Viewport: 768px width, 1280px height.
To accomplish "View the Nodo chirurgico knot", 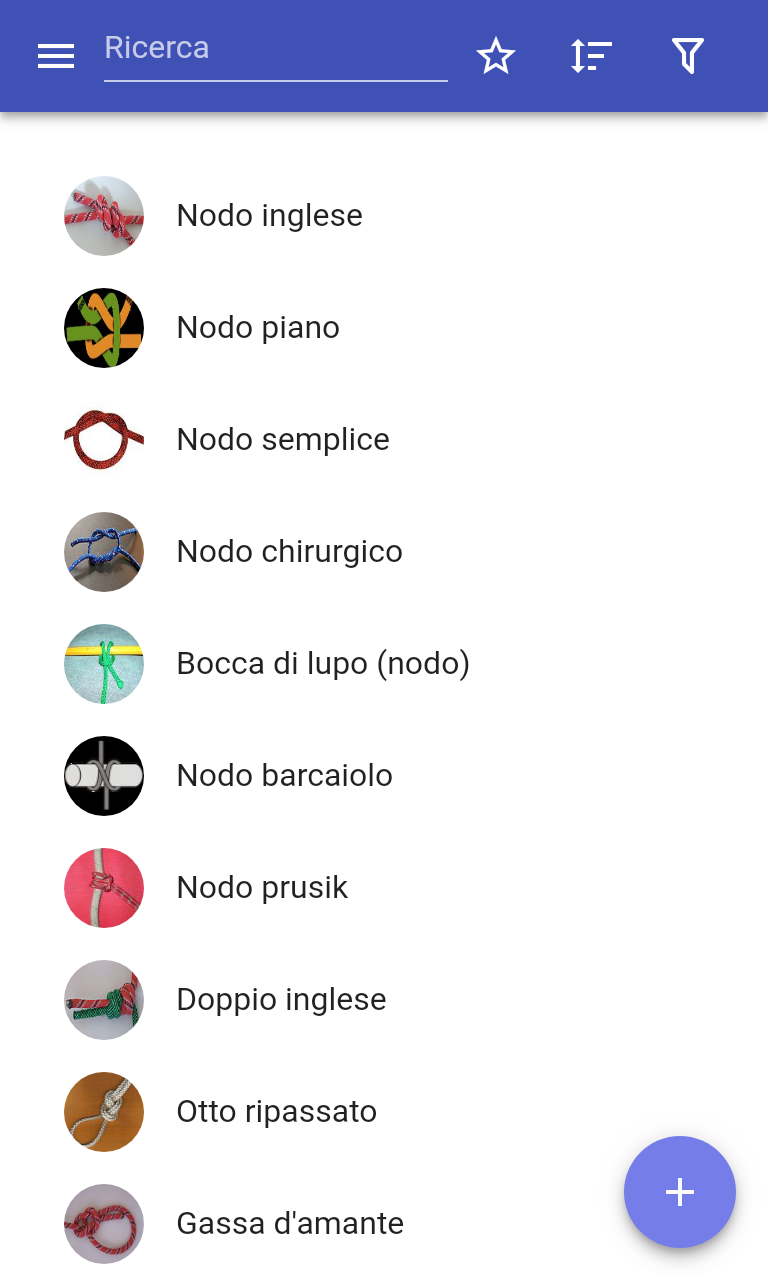I will pyautogui.click(x=384, y=552).
